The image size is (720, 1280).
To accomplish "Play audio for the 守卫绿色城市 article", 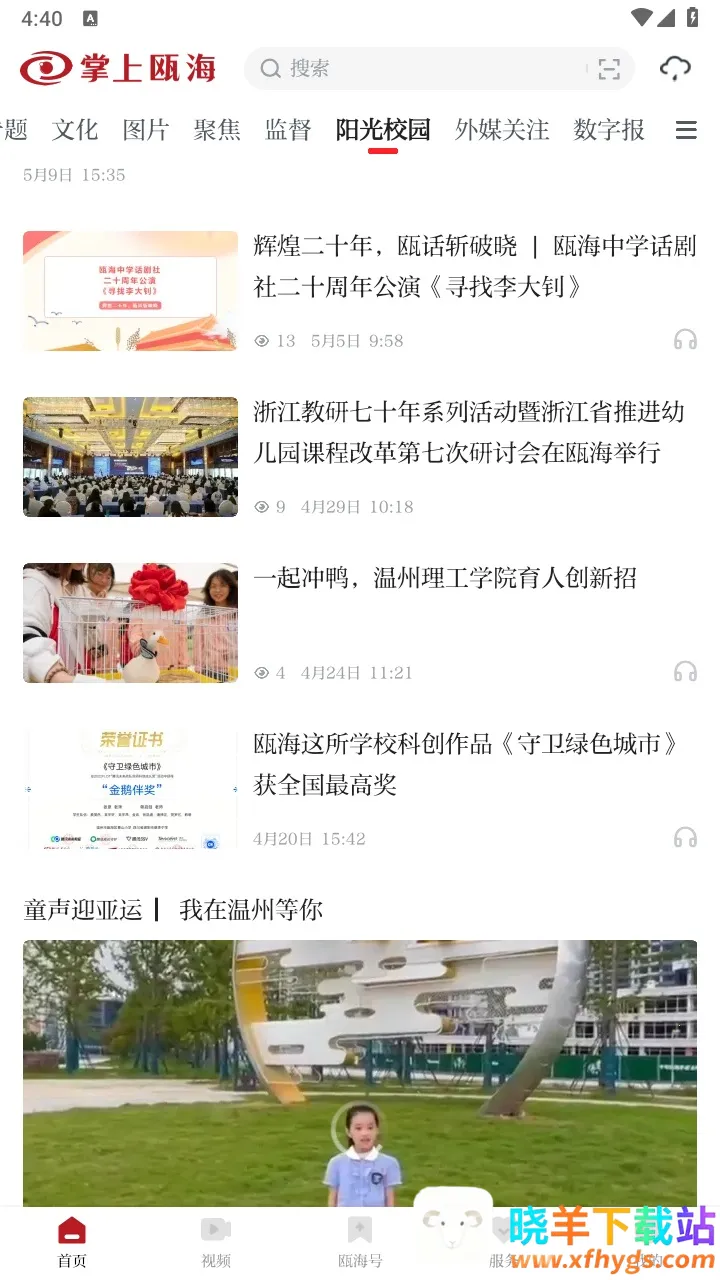I will pos(685,838).
